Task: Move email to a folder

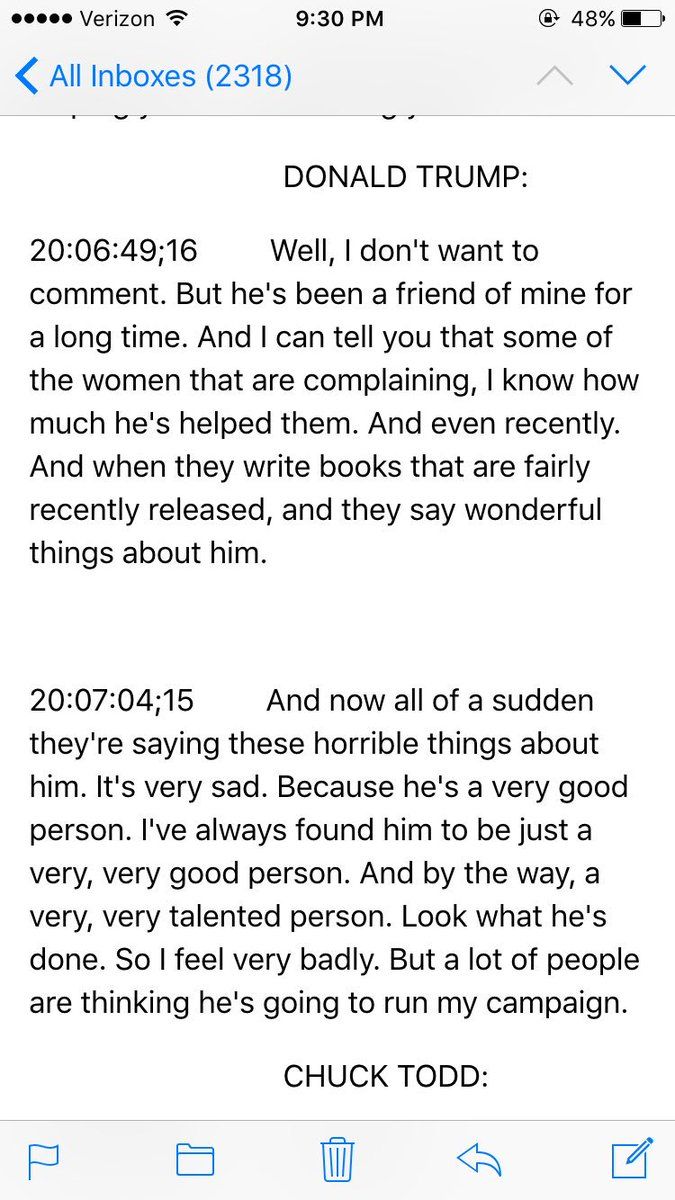Action: [x=195, y=1159]
